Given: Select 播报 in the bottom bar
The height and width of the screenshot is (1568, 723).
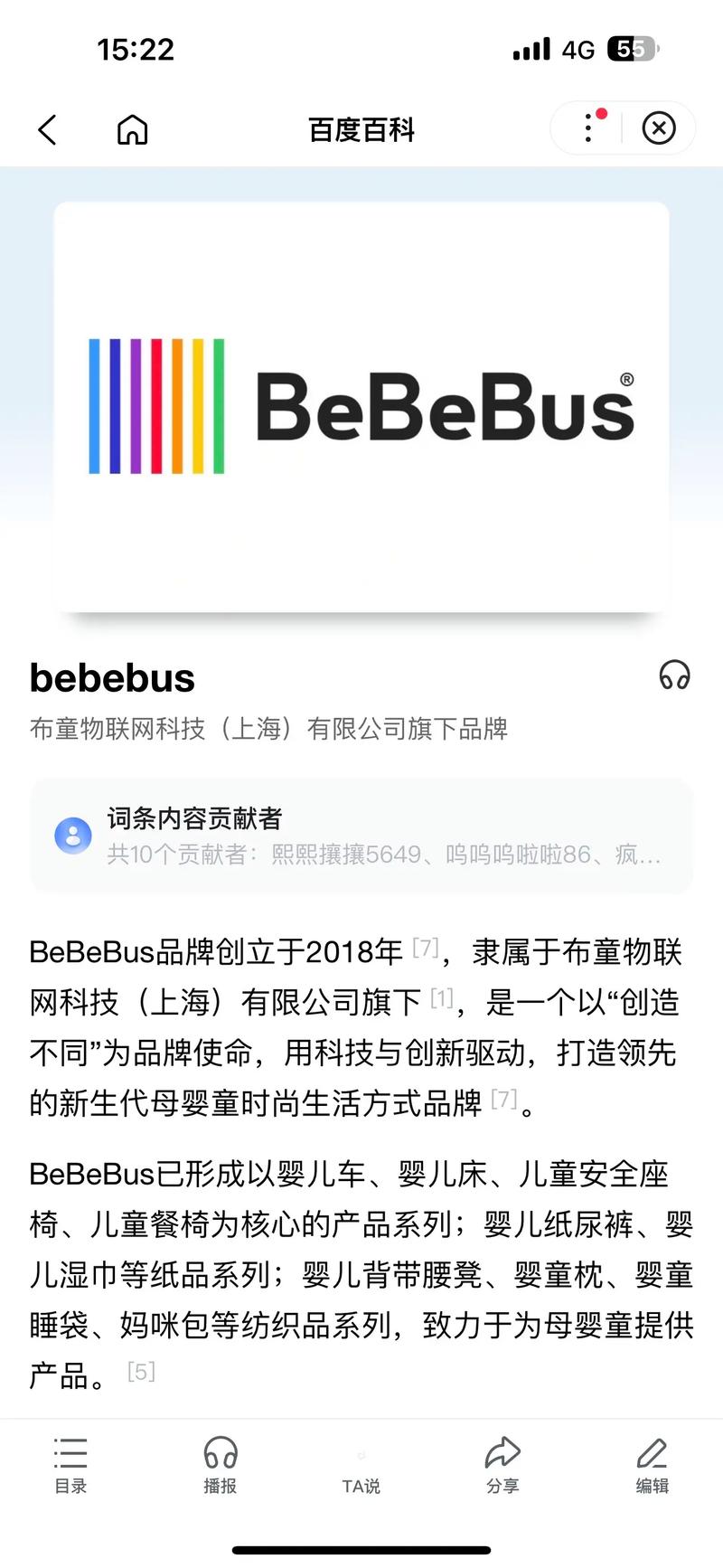Looking at the screenshot, I should pyautogui.click(x=221, y=1466).
